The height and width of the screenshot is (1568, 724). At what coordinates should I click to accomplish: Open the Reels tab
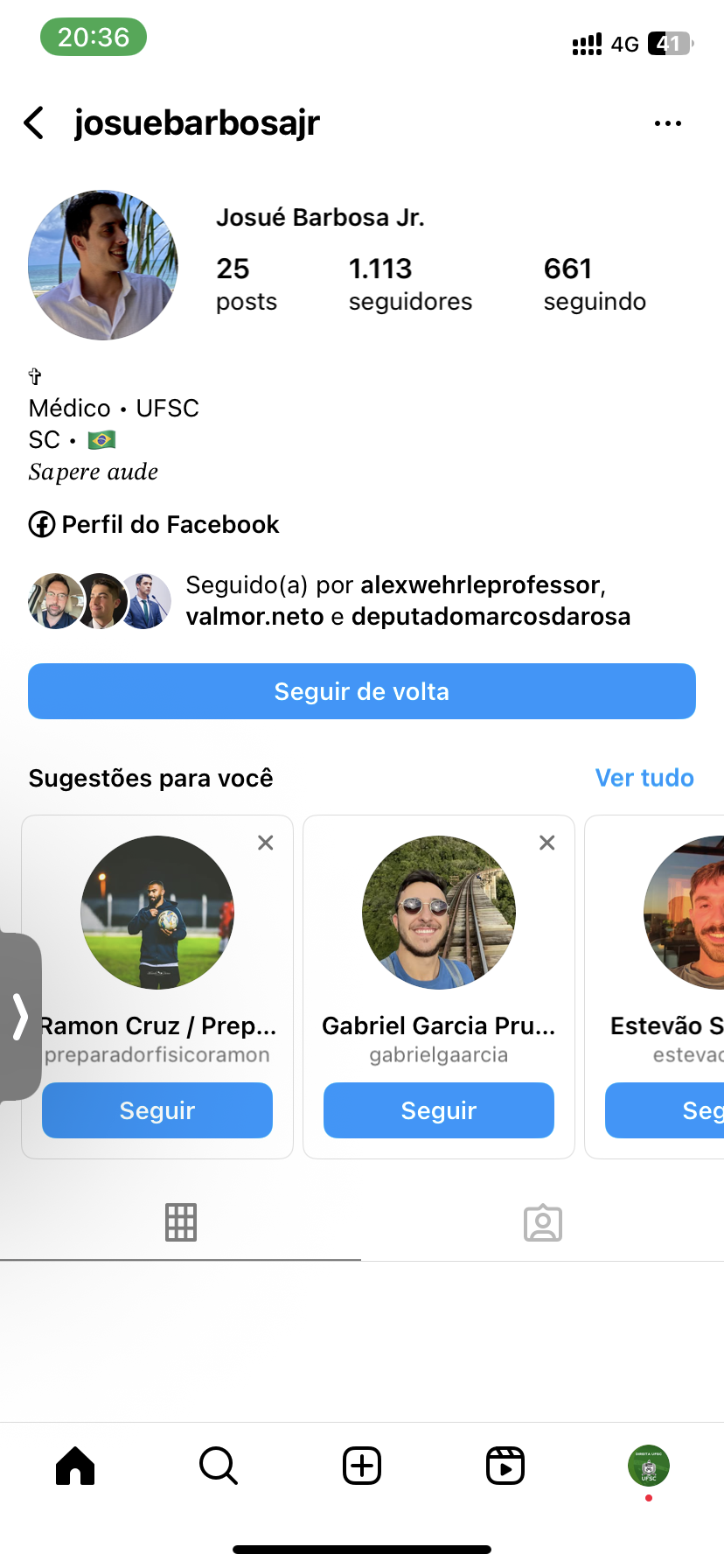coord(505,1466)
